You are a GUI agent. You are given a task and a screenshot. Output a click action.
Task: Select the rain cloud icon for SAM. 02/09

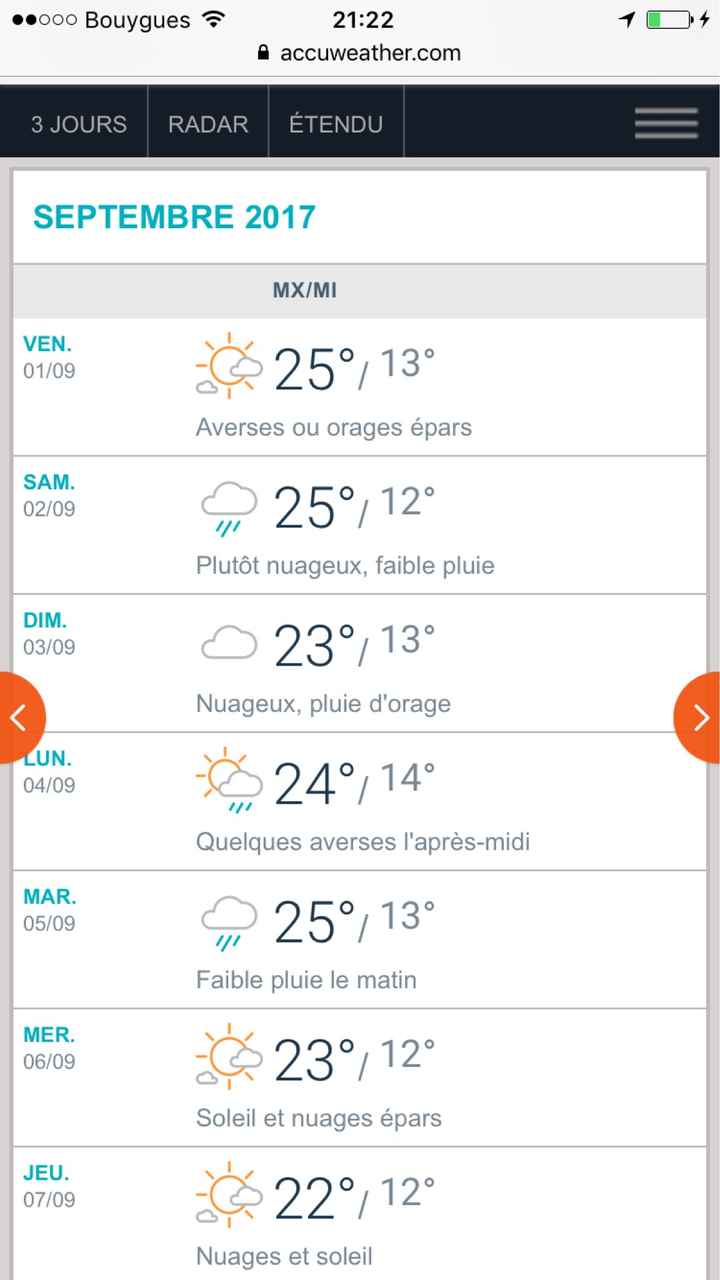pyautogui.click(x=227, y=505)
